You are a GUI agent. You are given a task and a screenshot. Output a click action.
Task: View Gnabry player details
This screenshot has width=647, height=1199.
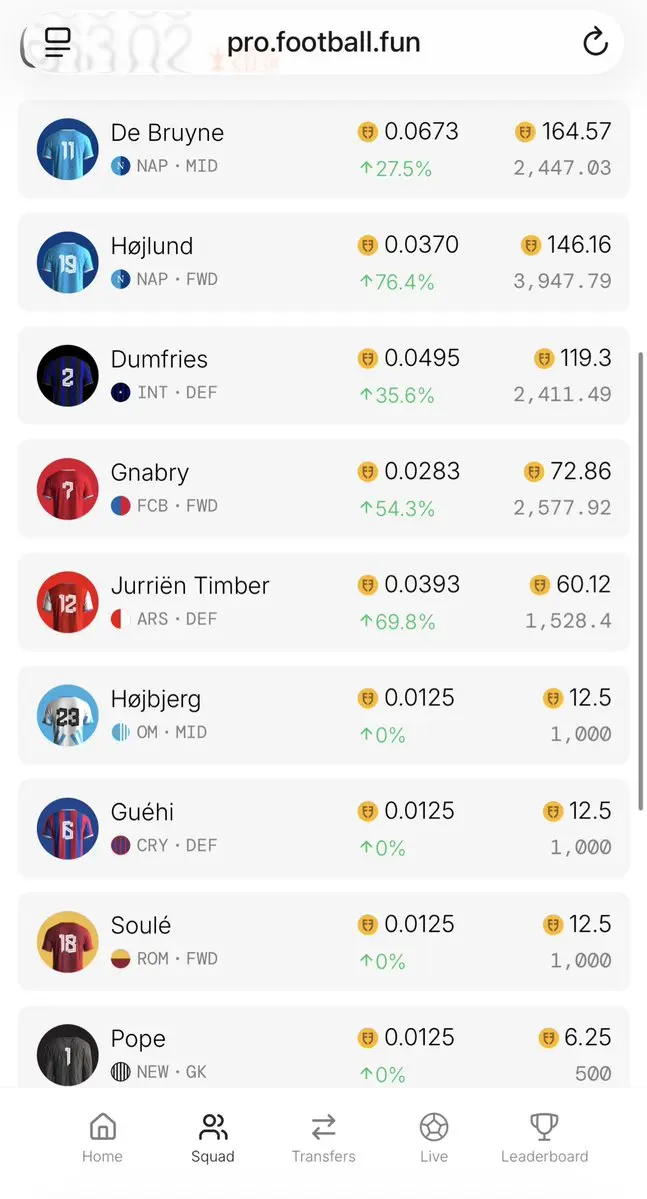[x=323, y=488]
